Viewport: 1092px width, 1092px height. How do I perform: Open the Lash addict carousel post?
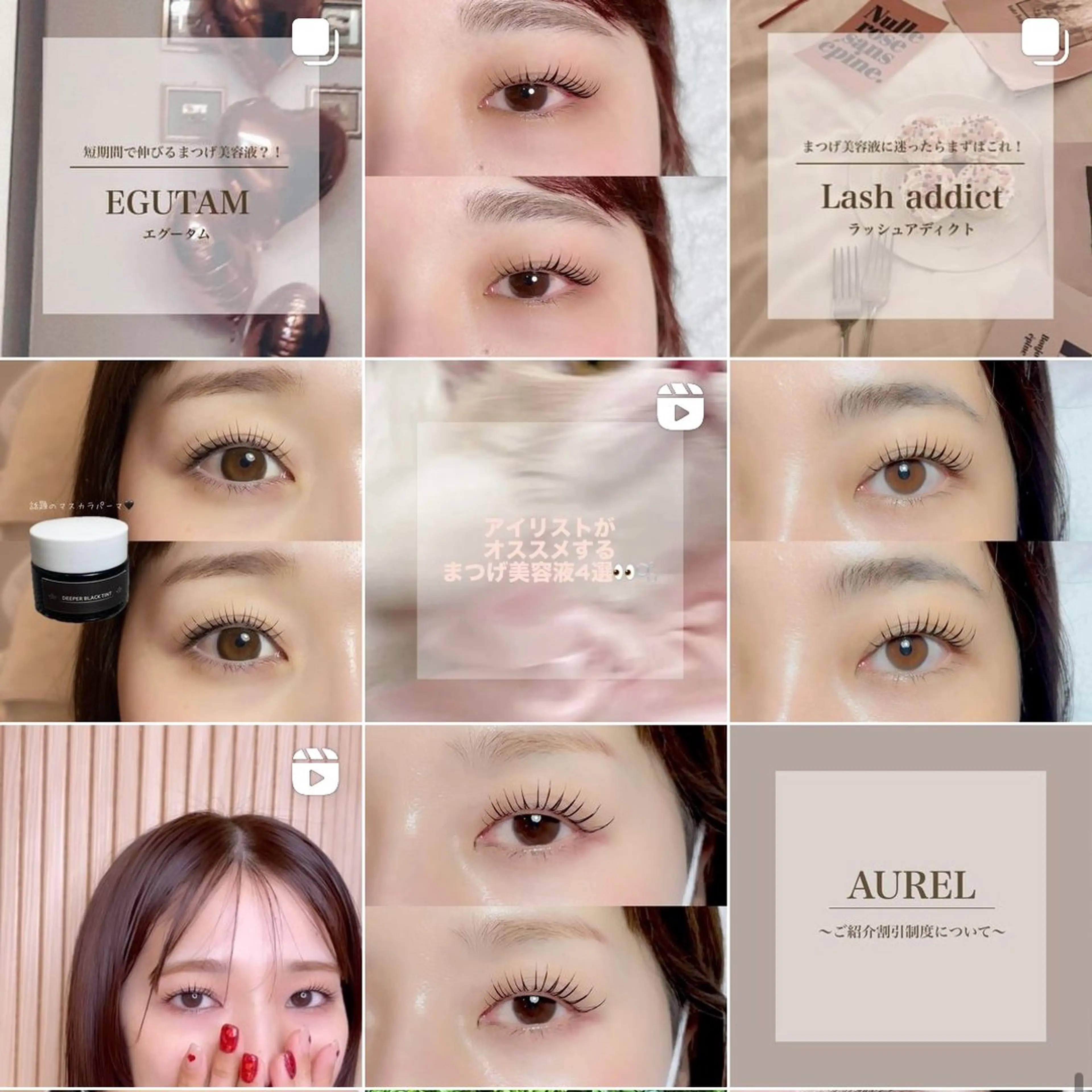coord(910,178)
